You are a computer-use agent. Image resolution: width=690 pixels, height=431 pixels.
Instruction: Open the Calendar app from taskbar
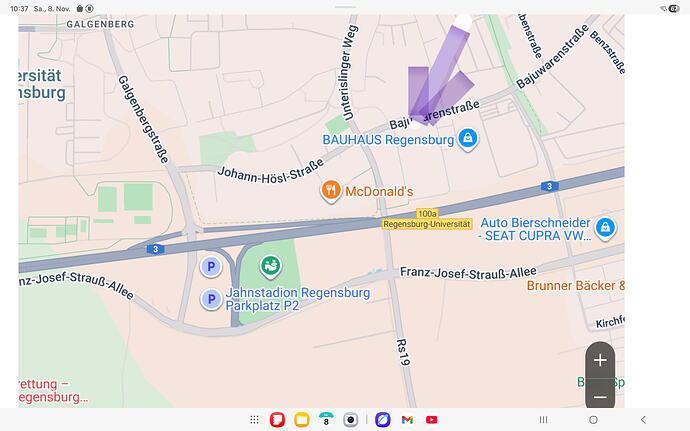point(326,420)
